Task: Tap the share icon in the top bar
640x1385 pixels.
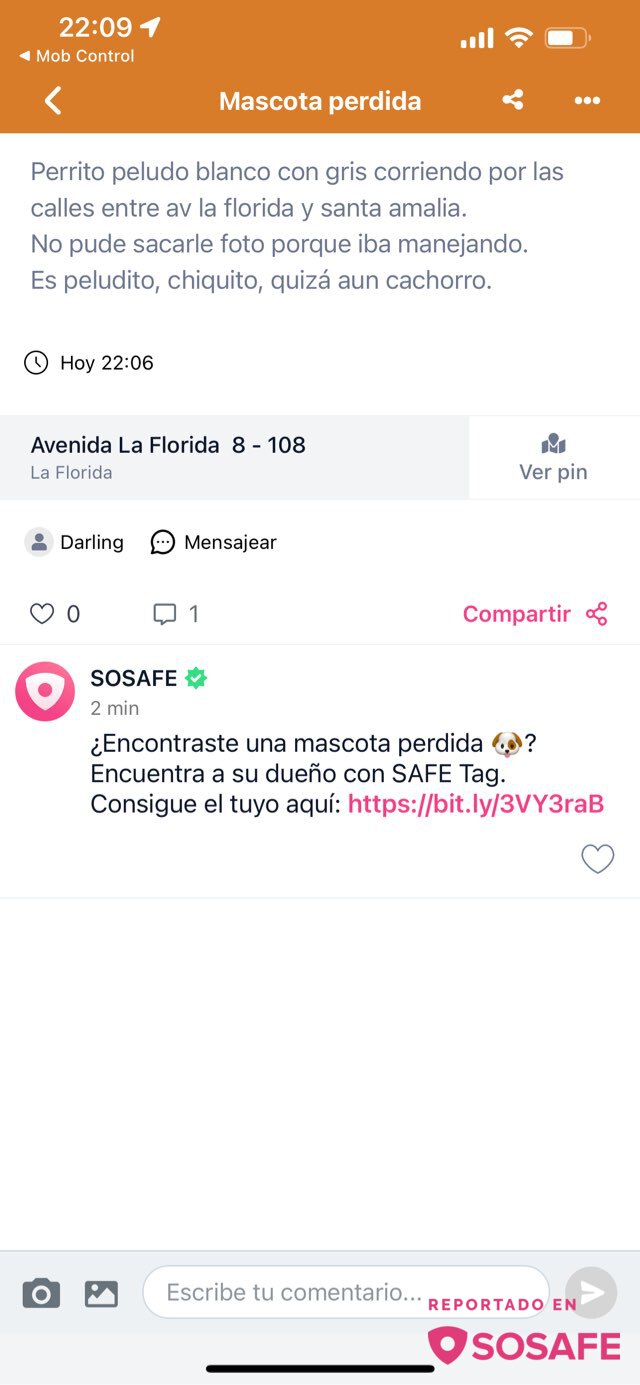Action: pos(513,100)
